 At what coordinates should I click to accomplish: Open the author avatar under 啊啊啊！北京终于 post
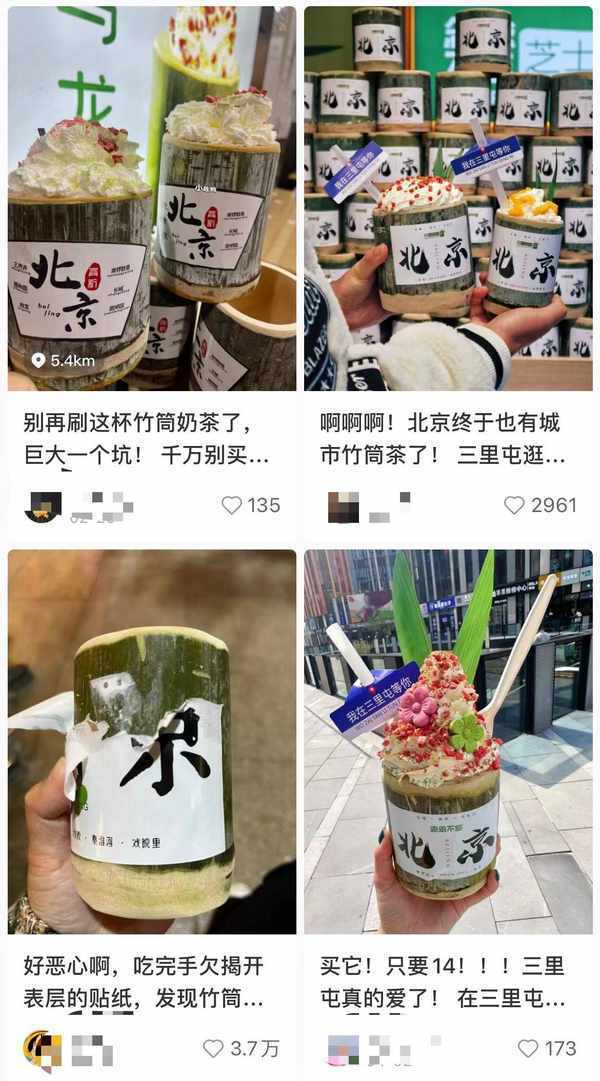coord(343,506)
